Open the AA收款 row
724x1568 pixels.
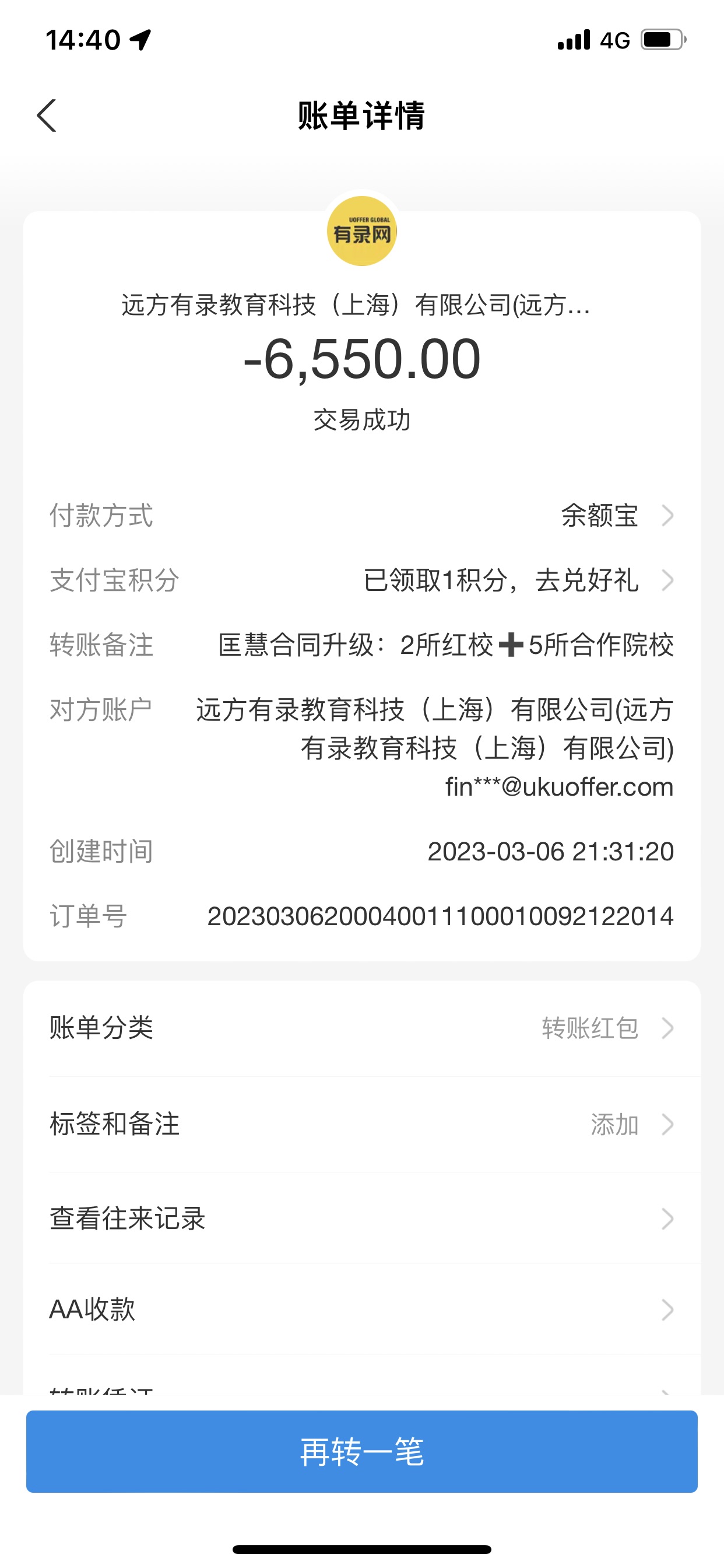(362, 1310)
